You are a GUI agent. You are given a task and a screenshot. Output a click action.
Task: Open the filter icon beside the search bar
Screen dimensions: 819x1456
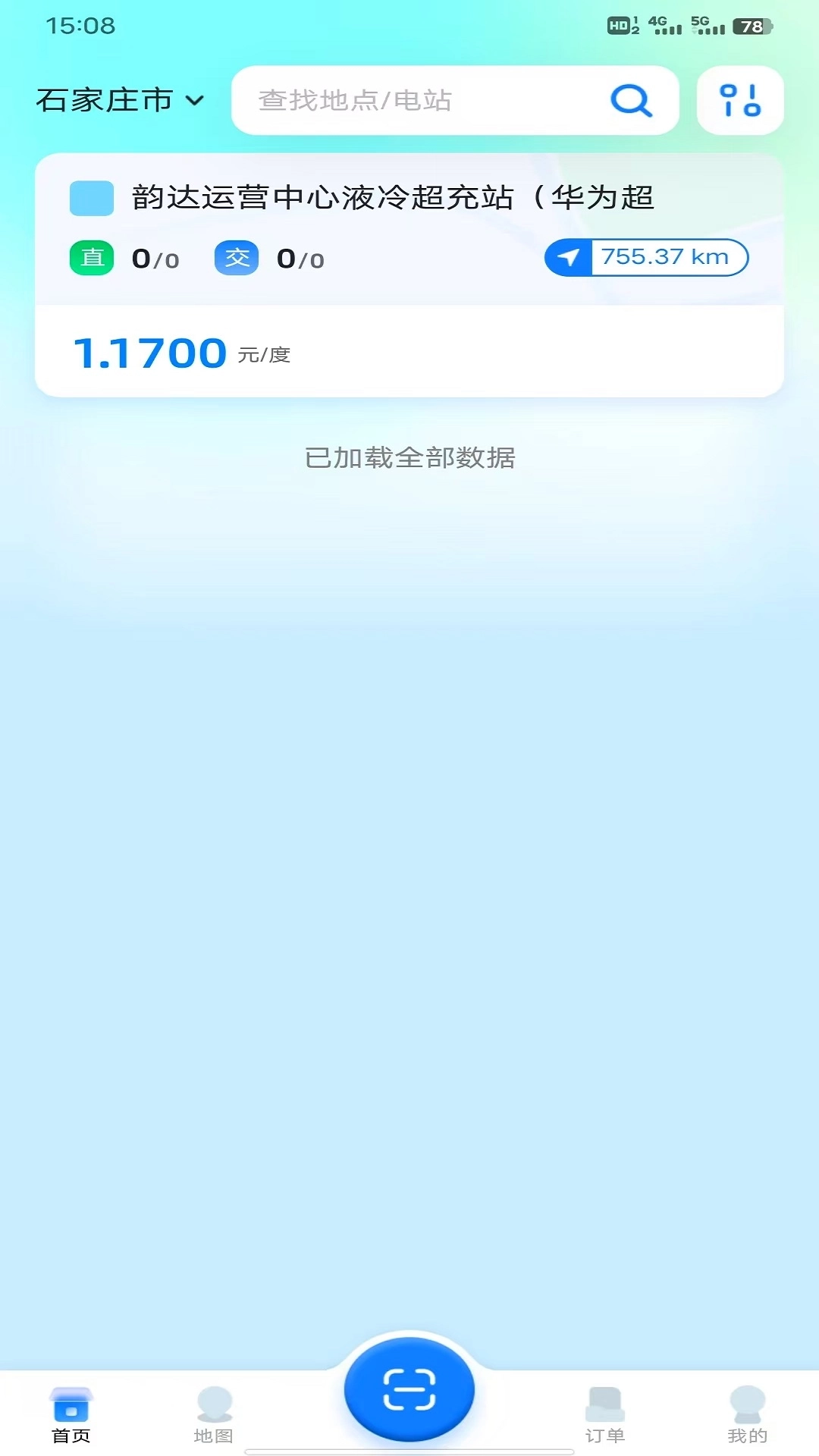tap(739, 100)
